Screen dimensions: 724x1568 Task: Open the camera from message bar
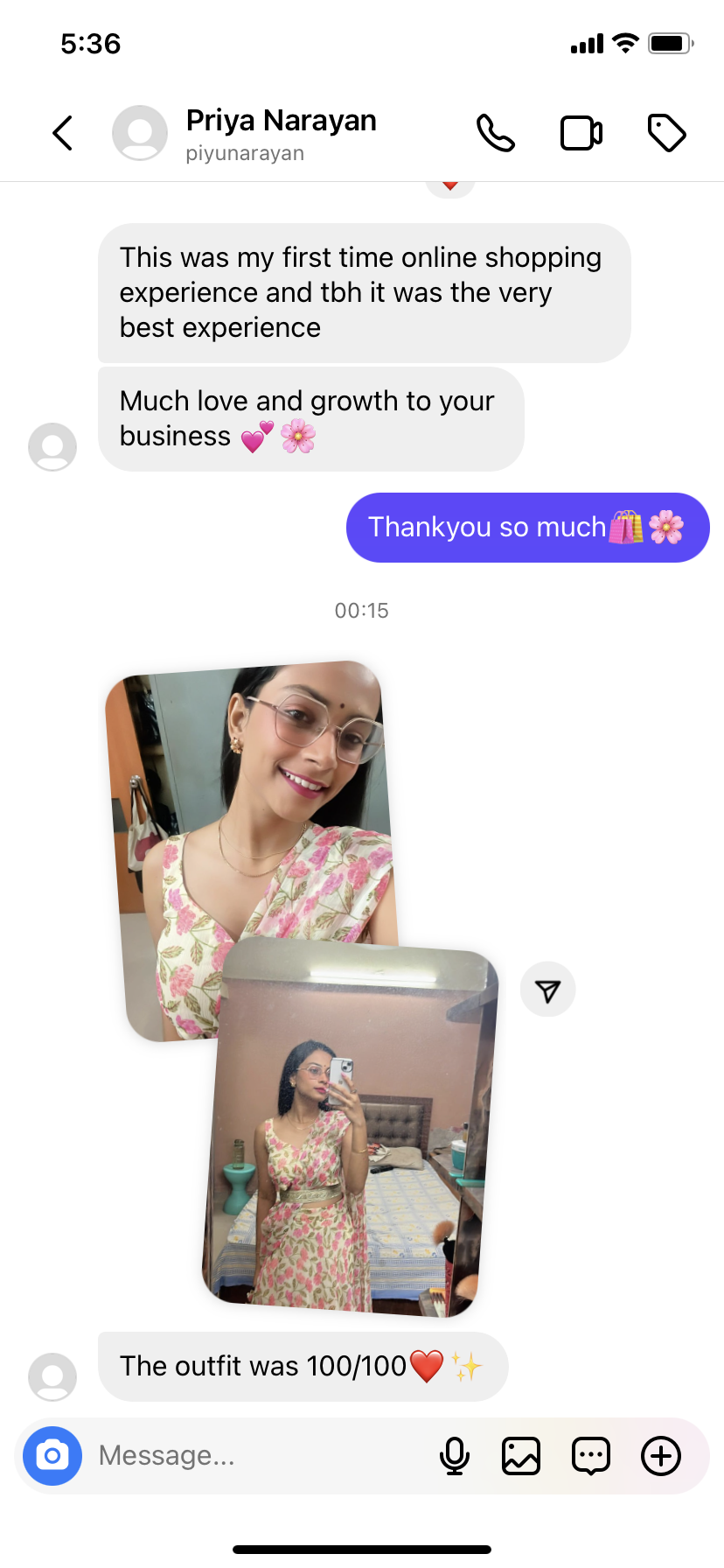point(52,1456)
